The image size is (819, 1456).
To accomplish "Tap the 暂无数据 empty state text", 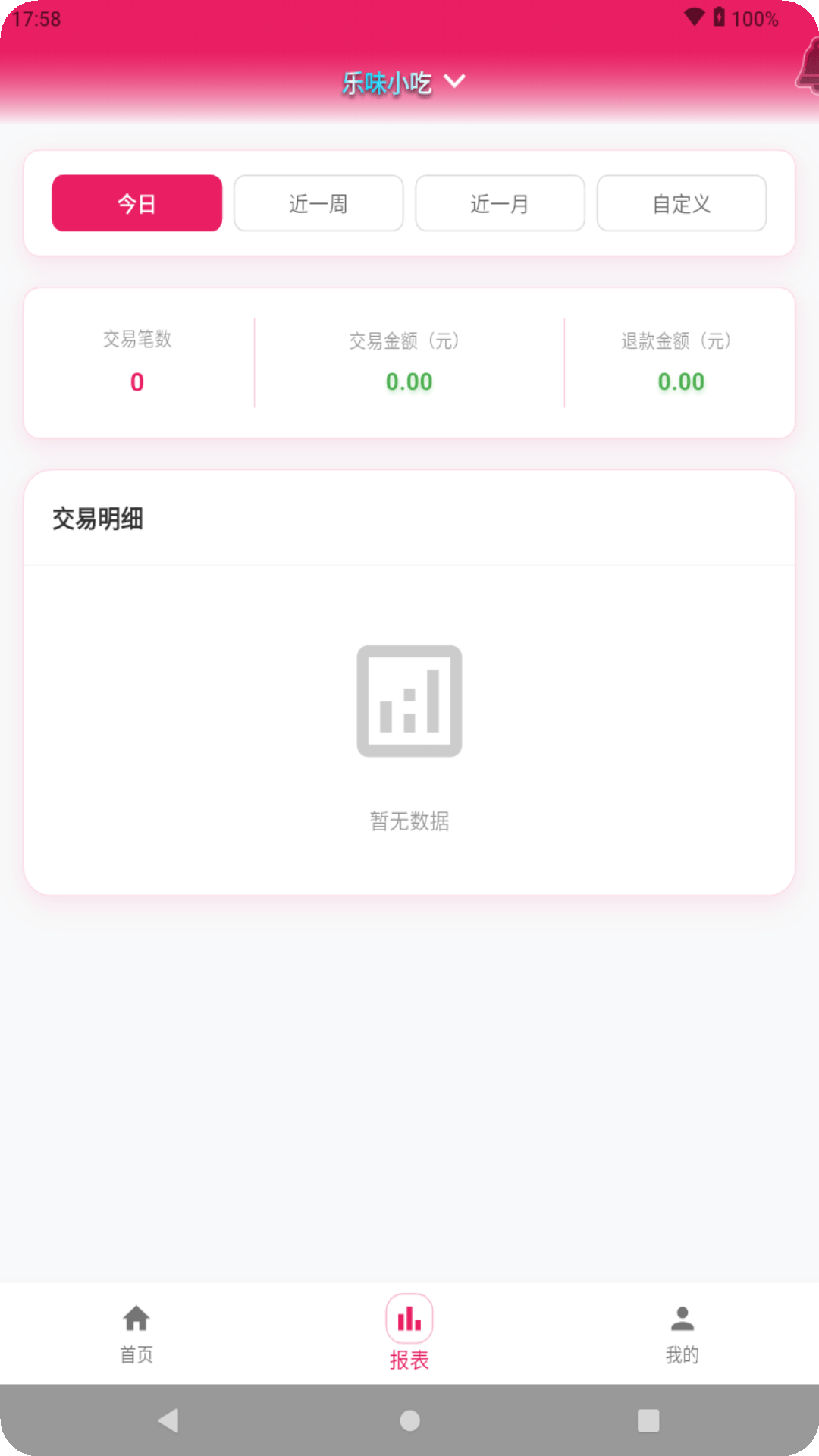I will pyautogui.click(x=409, y=821).
